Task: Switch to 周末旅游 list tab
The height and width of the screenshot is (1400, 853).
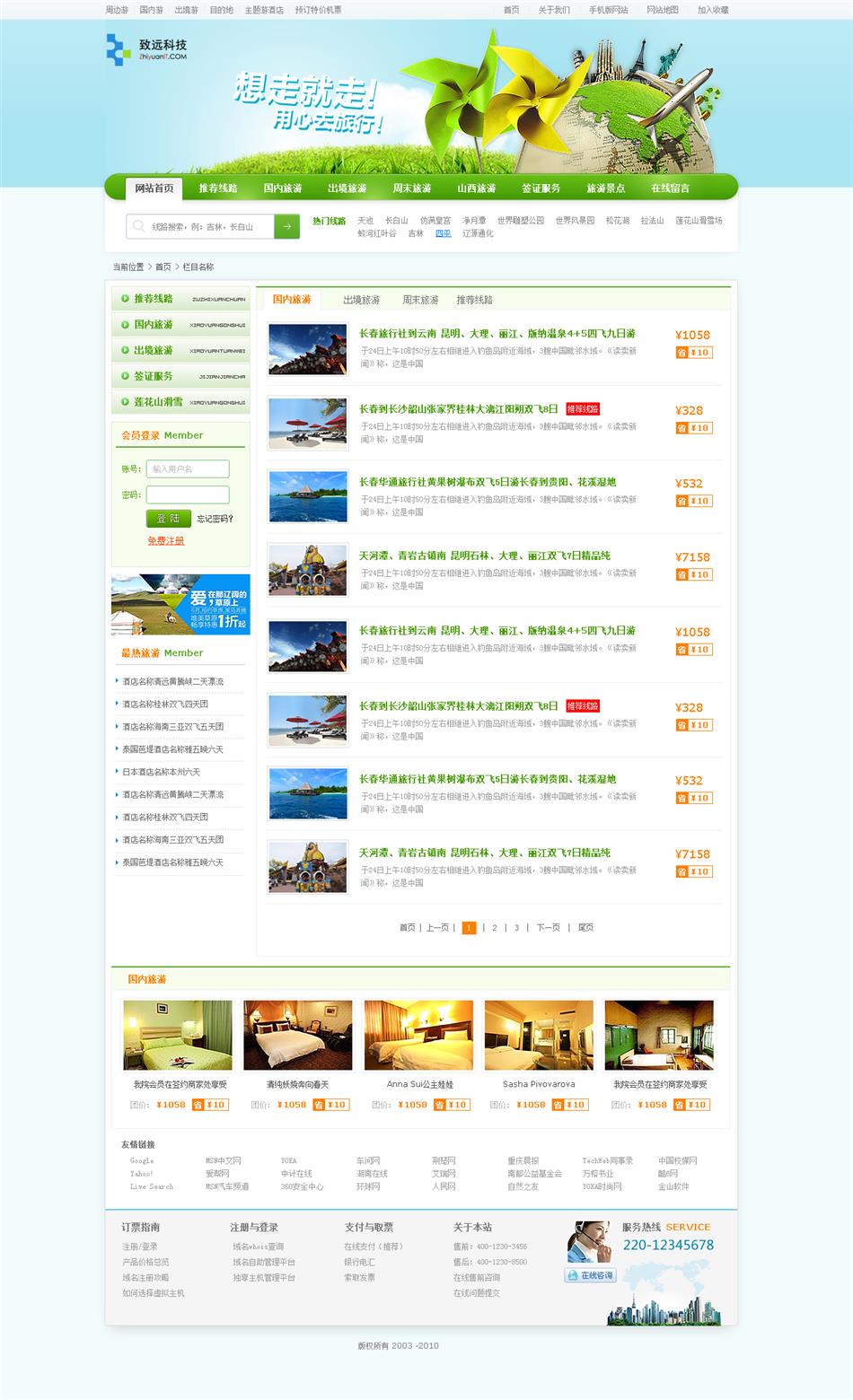Action: (x=420, y=300)
